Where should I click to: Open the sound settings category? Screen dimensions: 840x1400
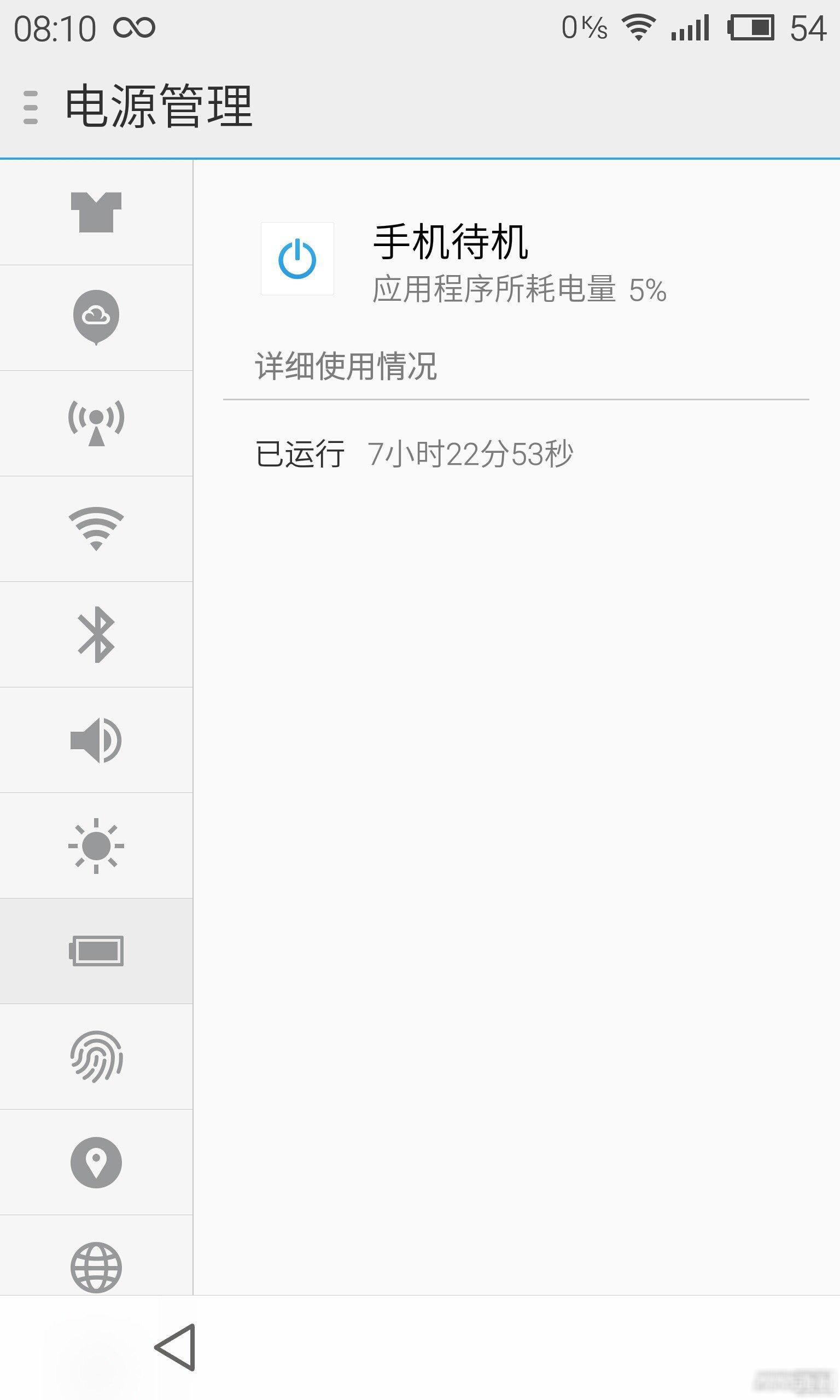point(96,739)
